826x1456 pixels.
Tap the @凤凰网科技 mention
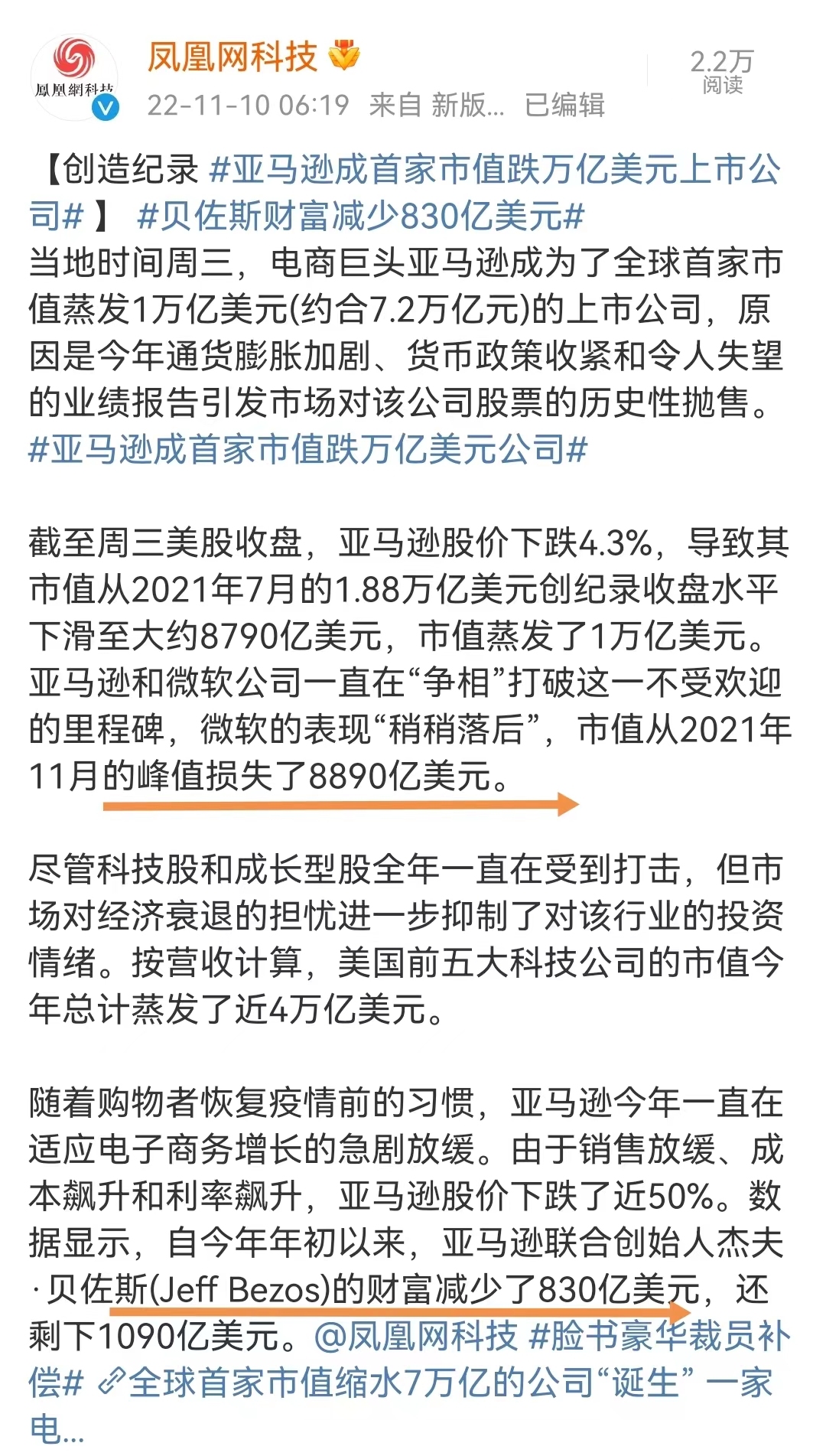(x=415, y=1337)
